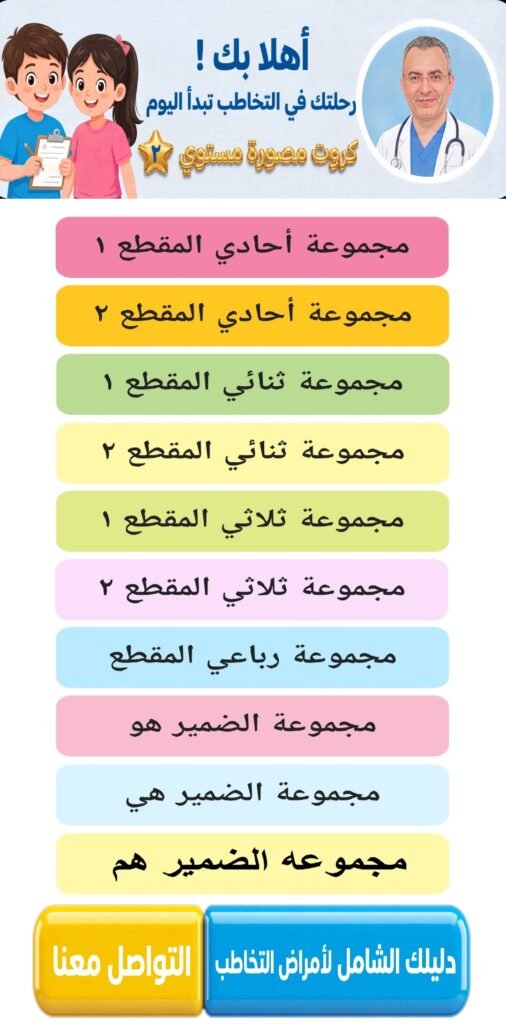The height and width of the screenshot is (1024, 506).
Task: Open مجموعة أحادي المقطع ١
Action: (252, 248)
